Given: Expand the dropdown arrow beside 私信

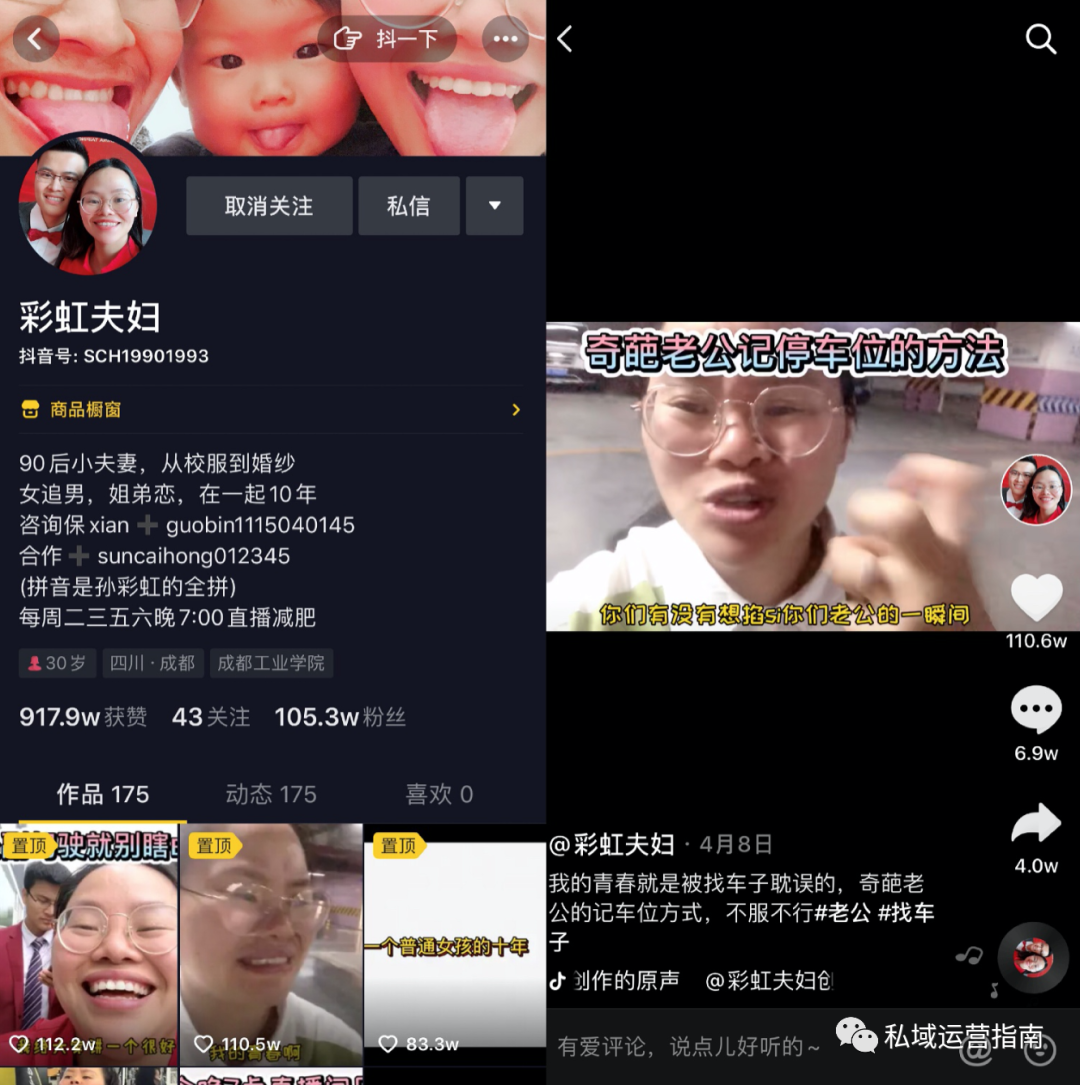Looking at the screenshot, I should point(494,206).
